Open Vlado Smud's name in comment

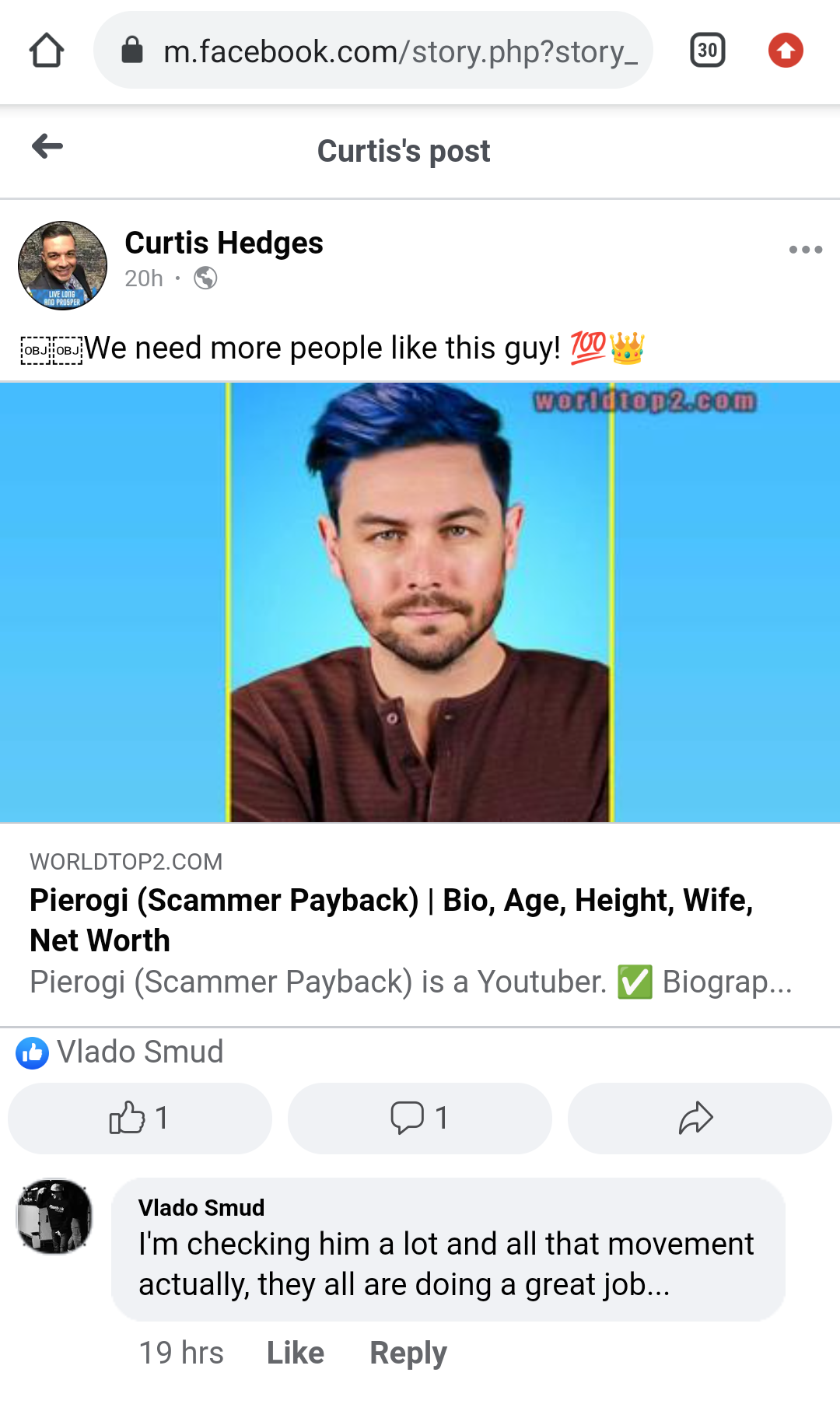tap(201, 1207)
